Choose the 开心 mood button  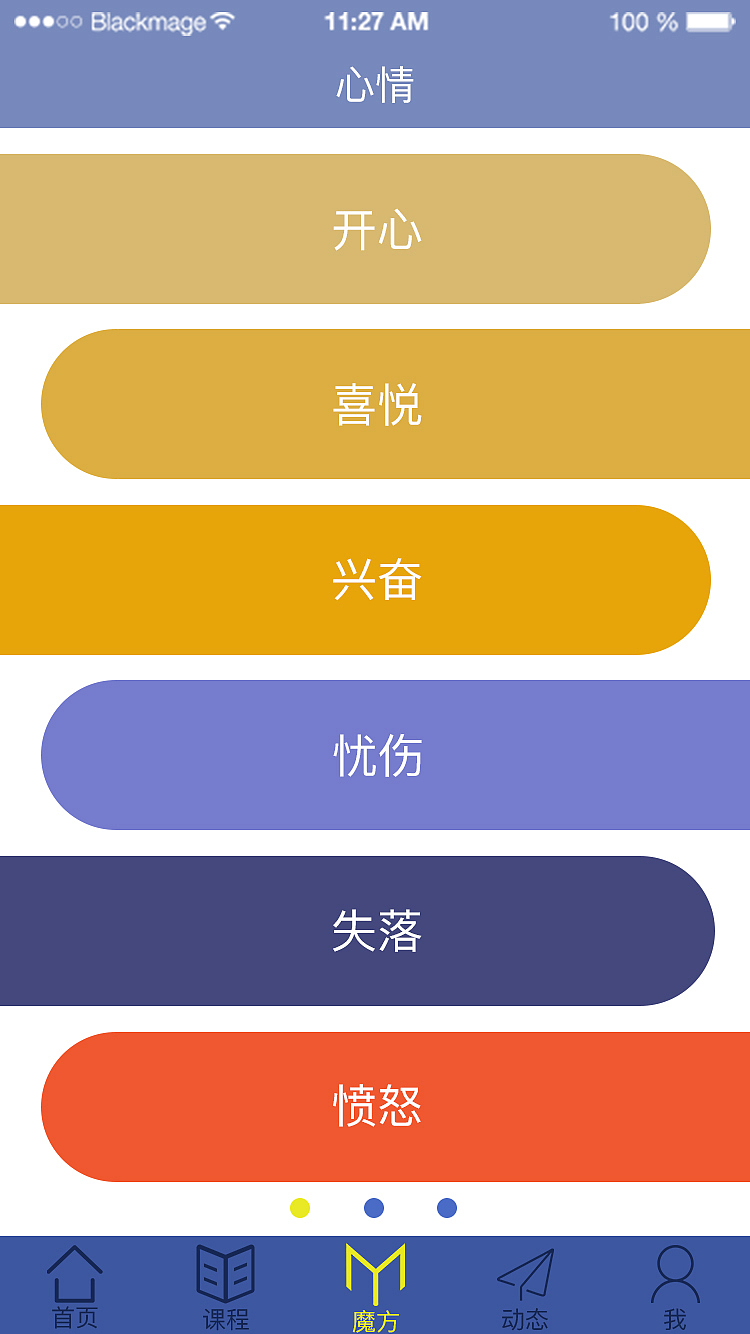pos(375,228)
